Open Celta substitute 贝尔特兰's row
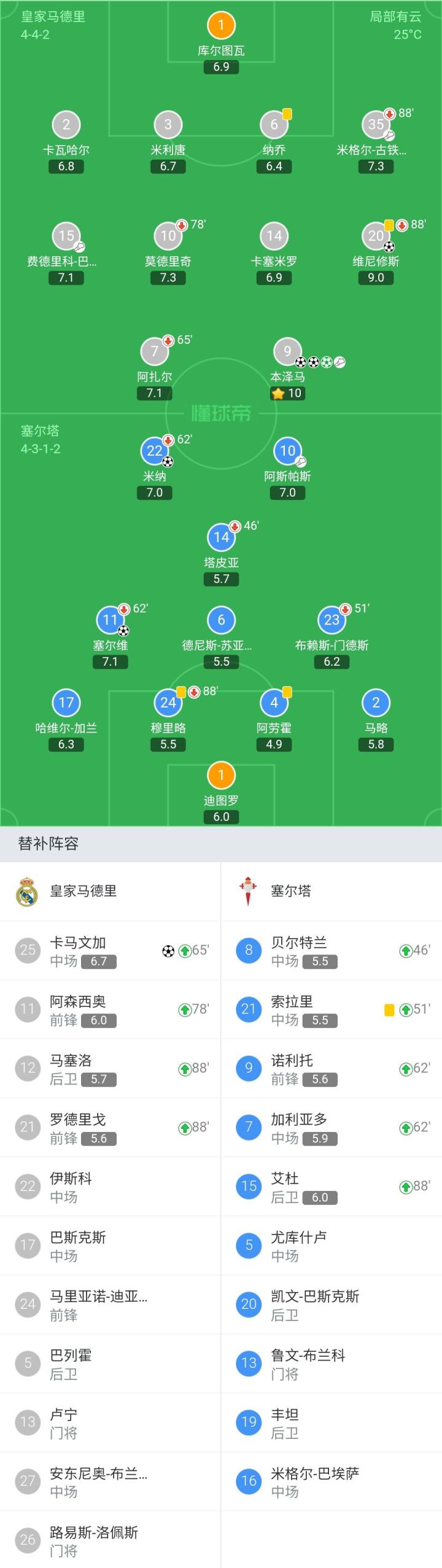This screenshot has height=1568, width=442. point(331,951)
